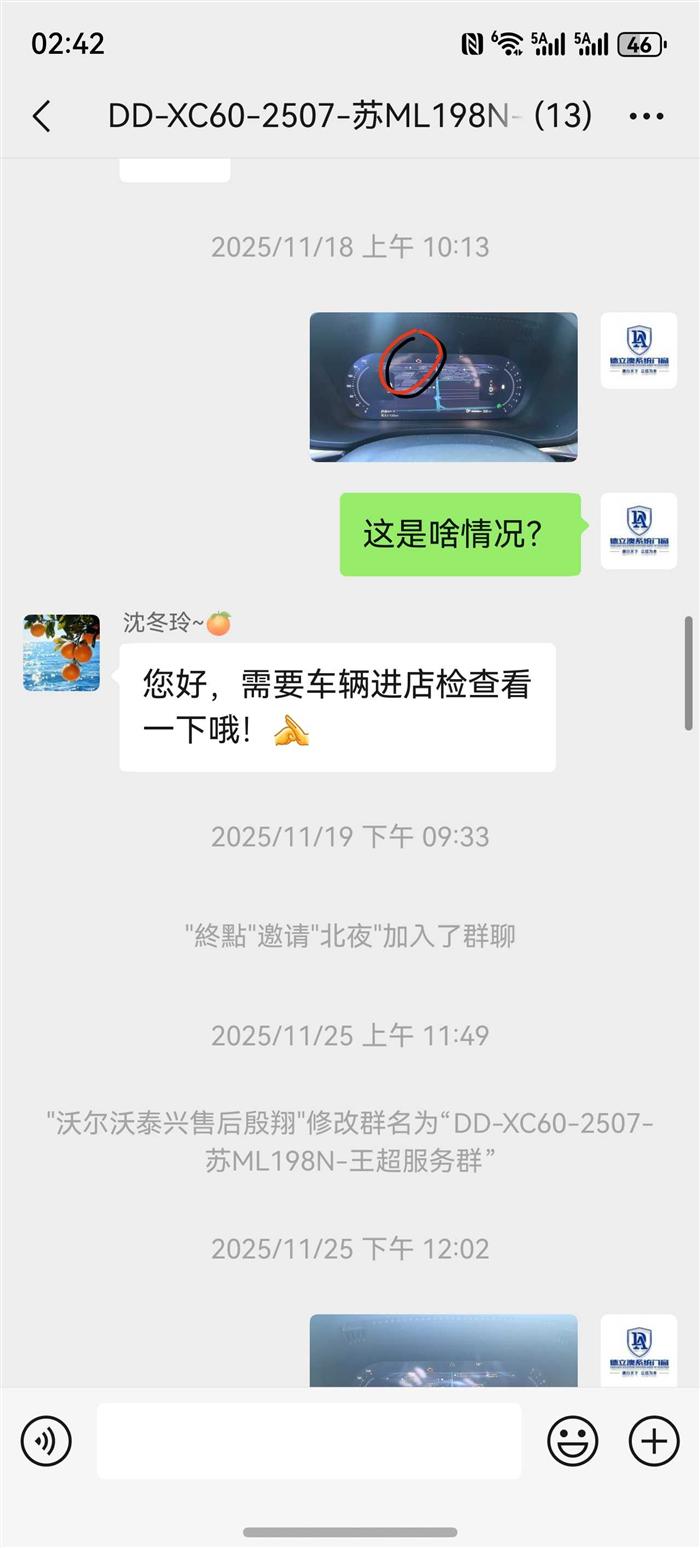
Task: Open 沈冬玲's profile avatar
Action: tap(62, 653)
